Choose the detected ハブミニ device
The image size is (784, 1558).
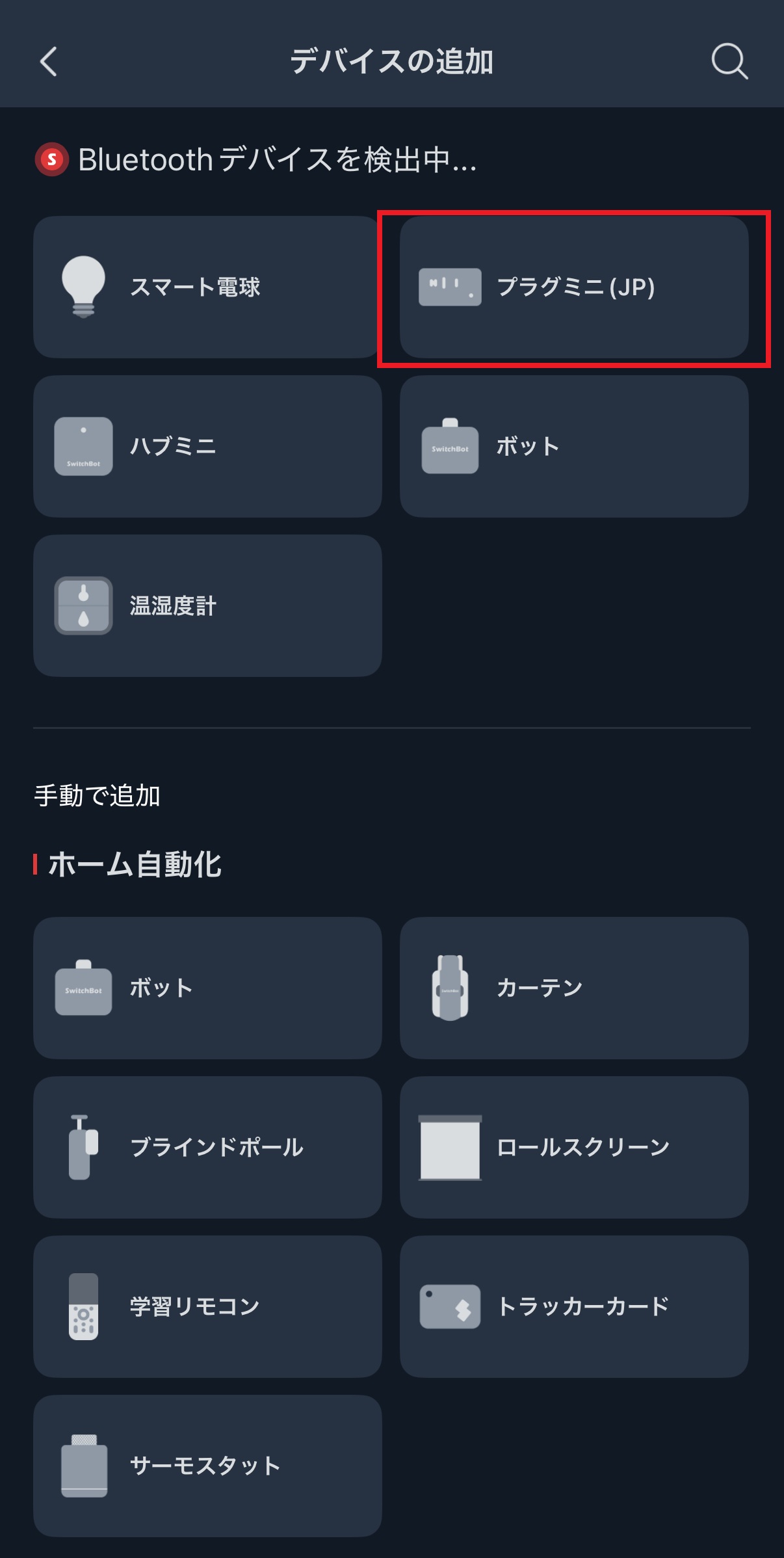(207, 446)
